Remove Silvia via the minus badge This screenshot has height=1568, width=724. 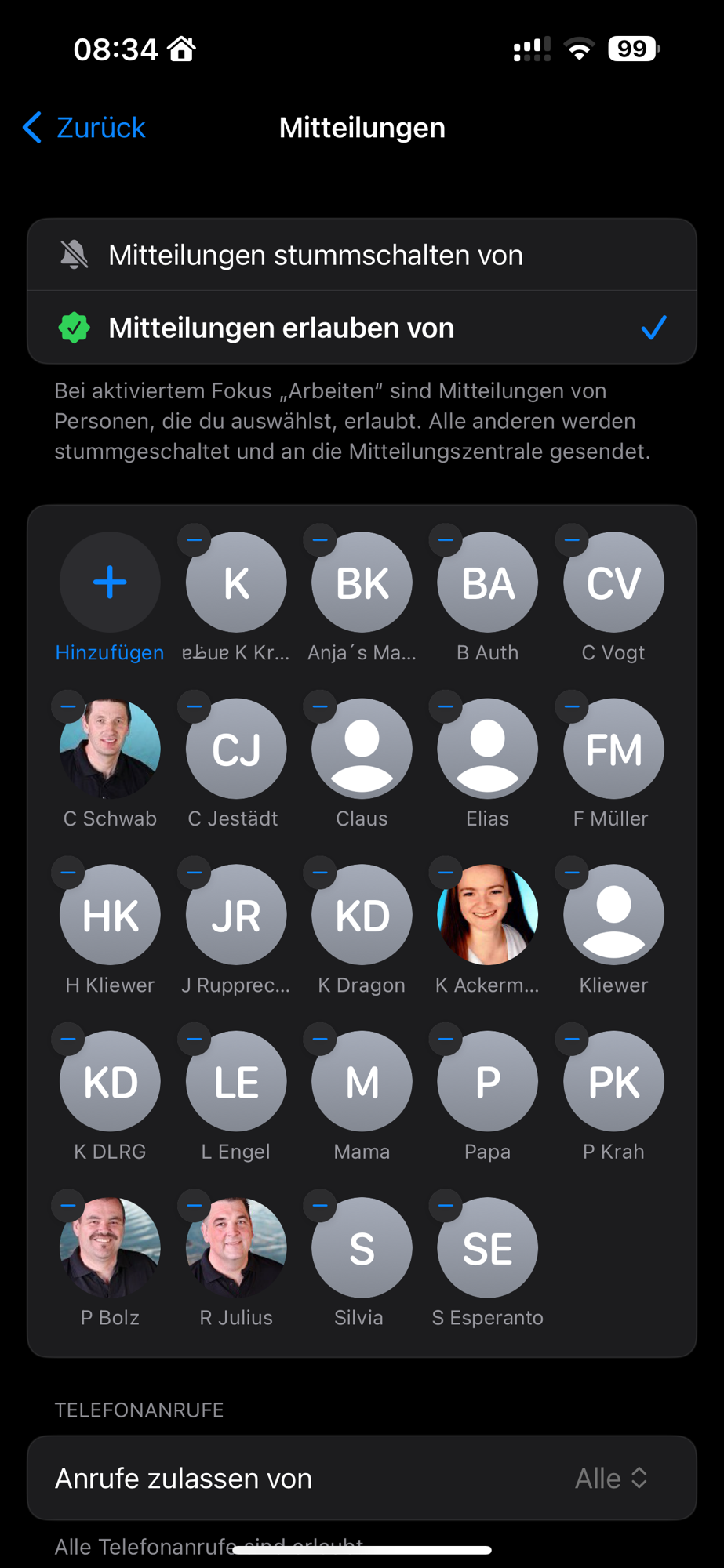pyautogui.click(x=320, y=1206)
